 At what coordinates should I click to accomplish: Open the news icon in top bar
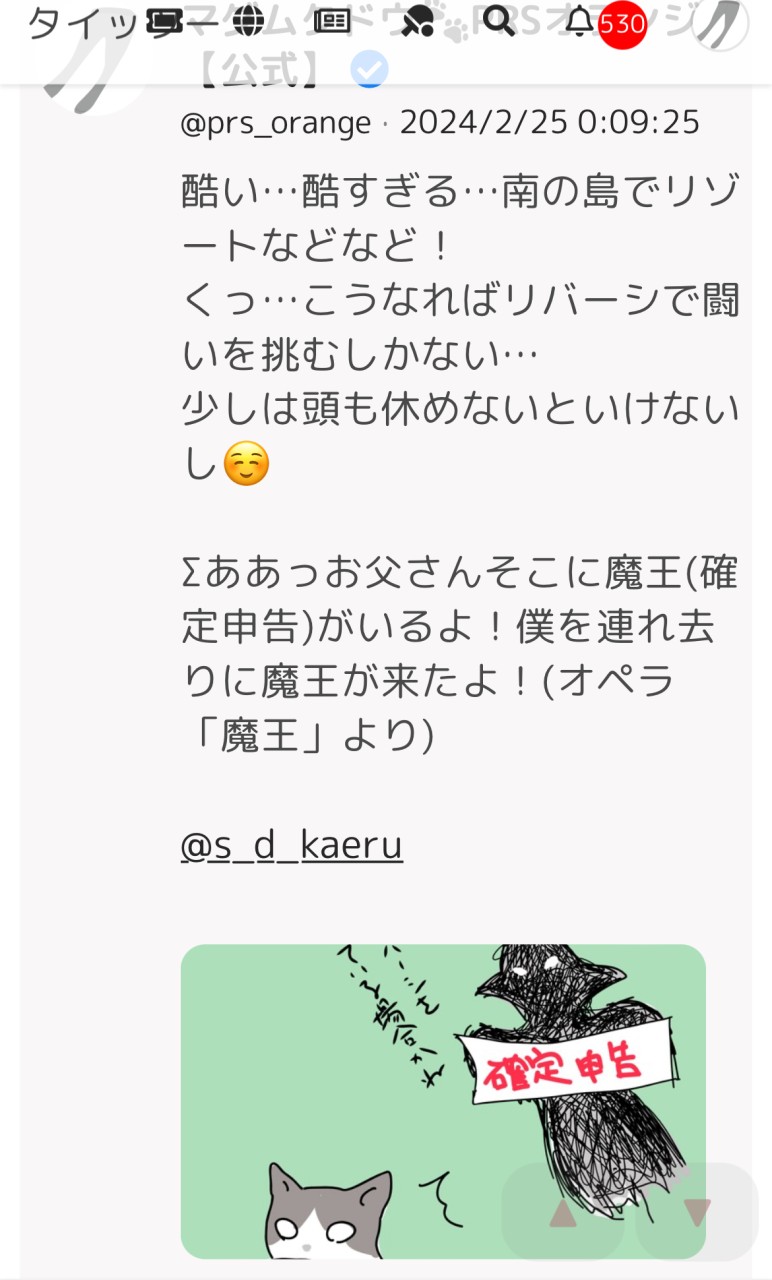(331, 22)
